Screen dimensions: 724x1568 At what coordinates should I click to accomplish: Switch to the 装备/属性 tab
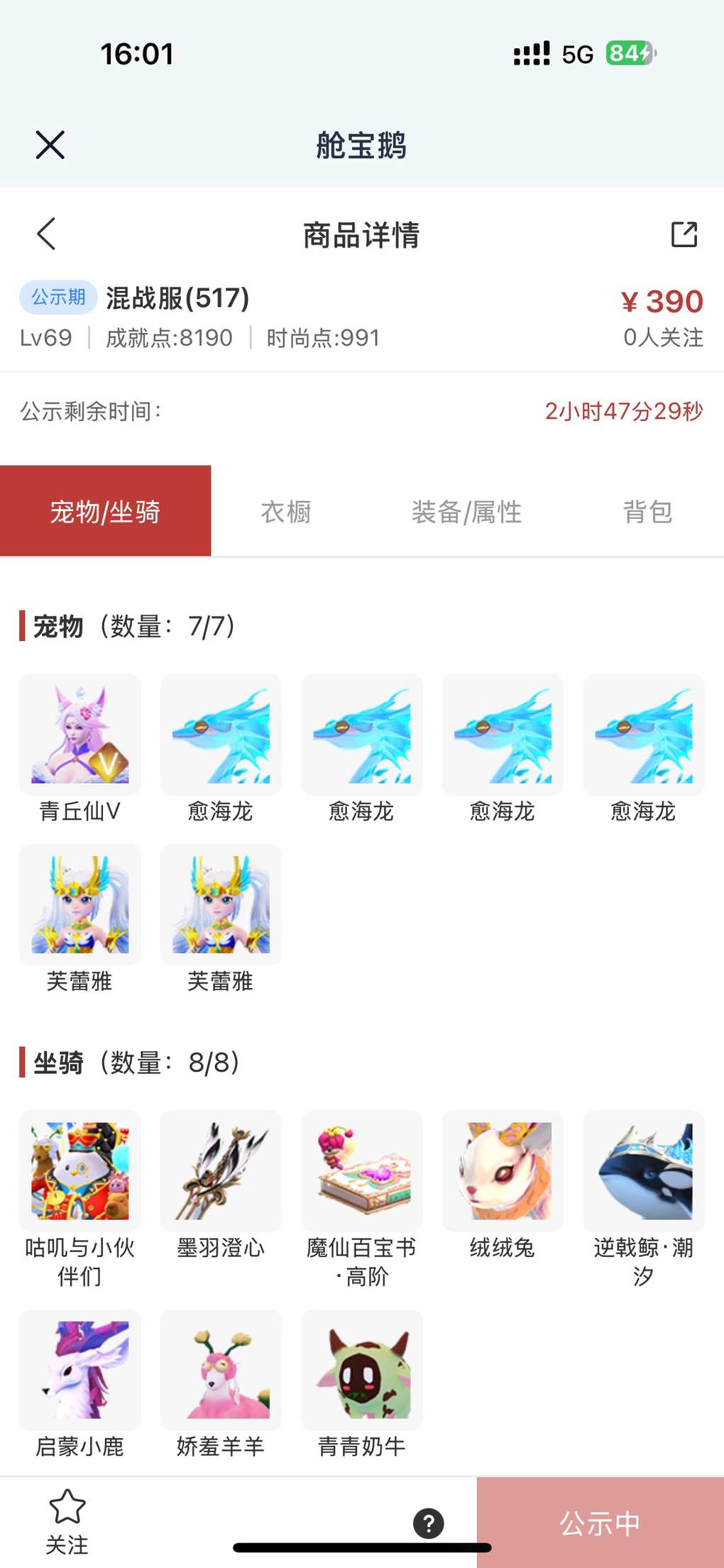(x=466, y=511)
